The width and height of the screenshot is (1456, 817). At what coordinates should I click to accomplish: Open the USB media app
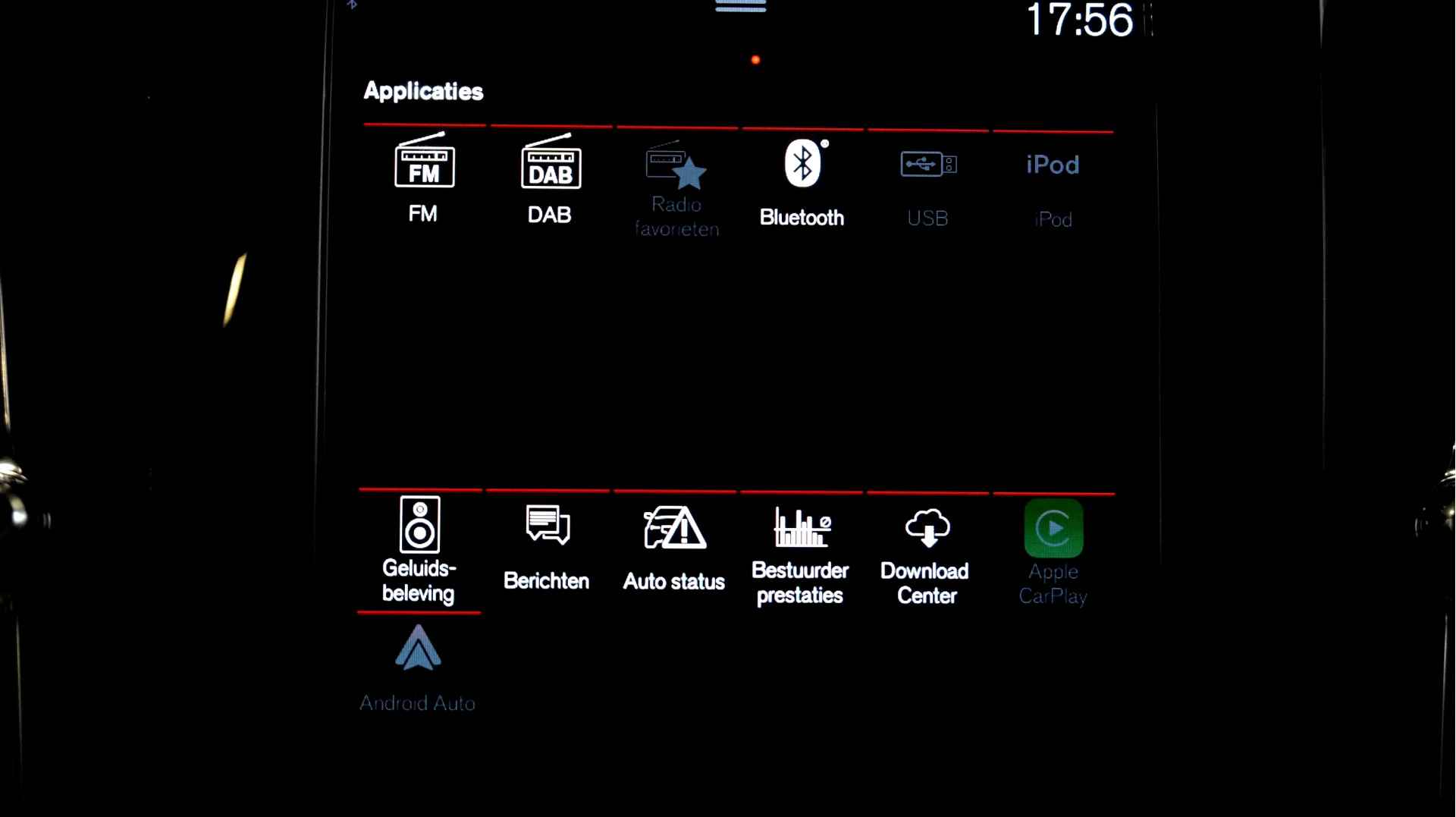pos(928,185)
